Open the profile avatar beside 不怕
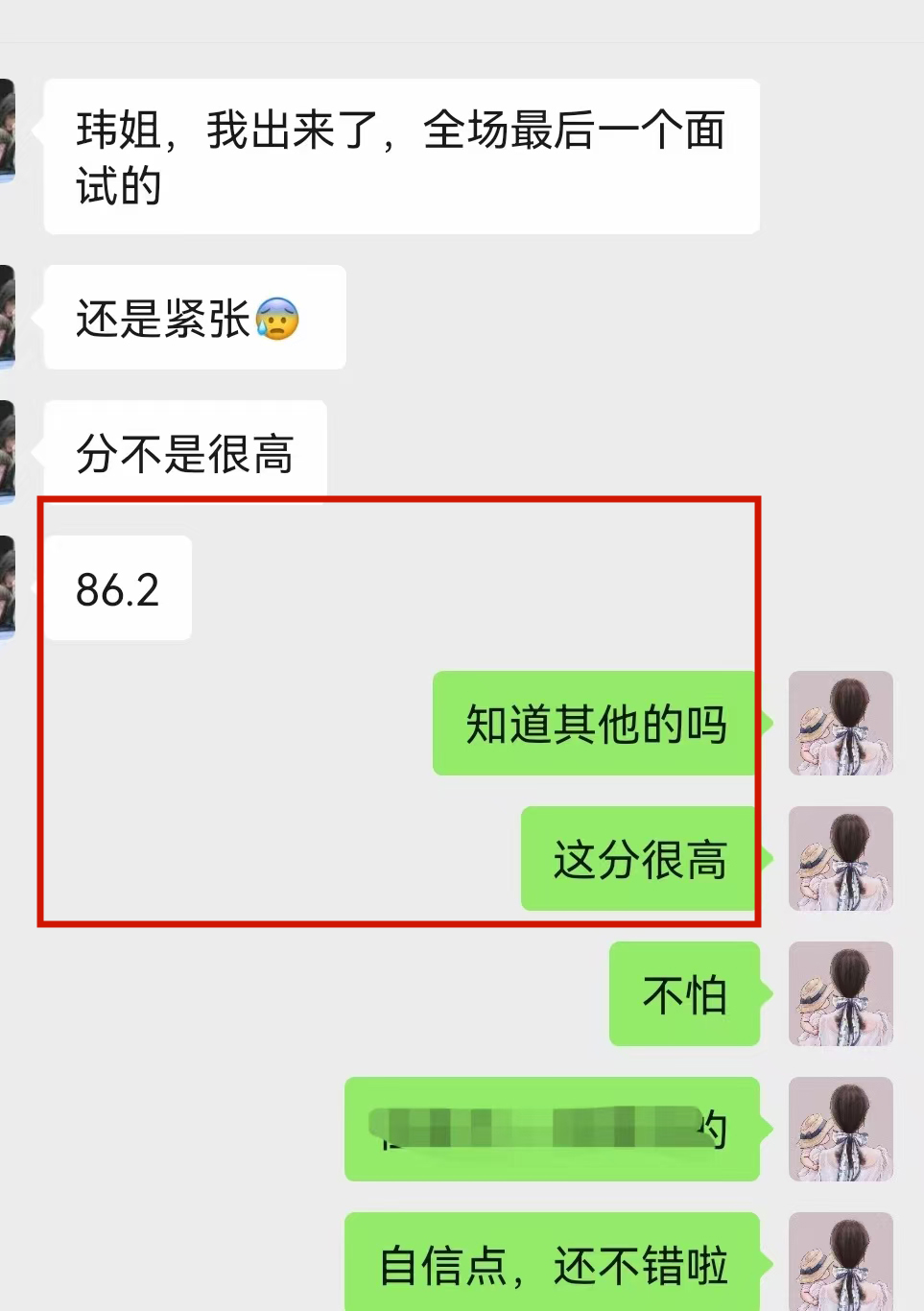The height and width of the screenshot is (1311, 924). pyautogui.click(x=841, y=994)
